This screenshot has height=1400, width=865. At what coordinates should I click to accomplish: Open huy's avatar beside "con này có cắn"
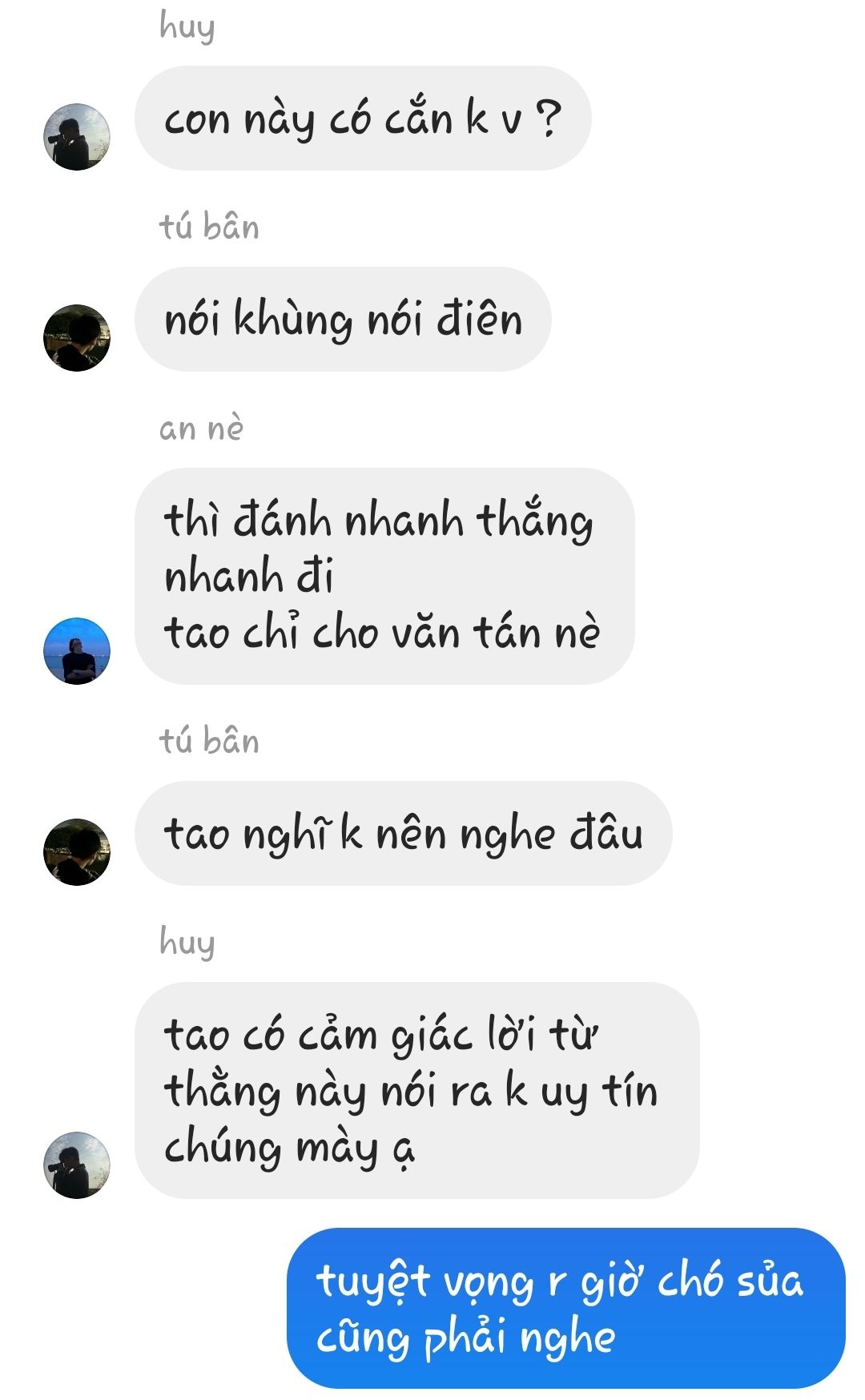coord(76,137)
